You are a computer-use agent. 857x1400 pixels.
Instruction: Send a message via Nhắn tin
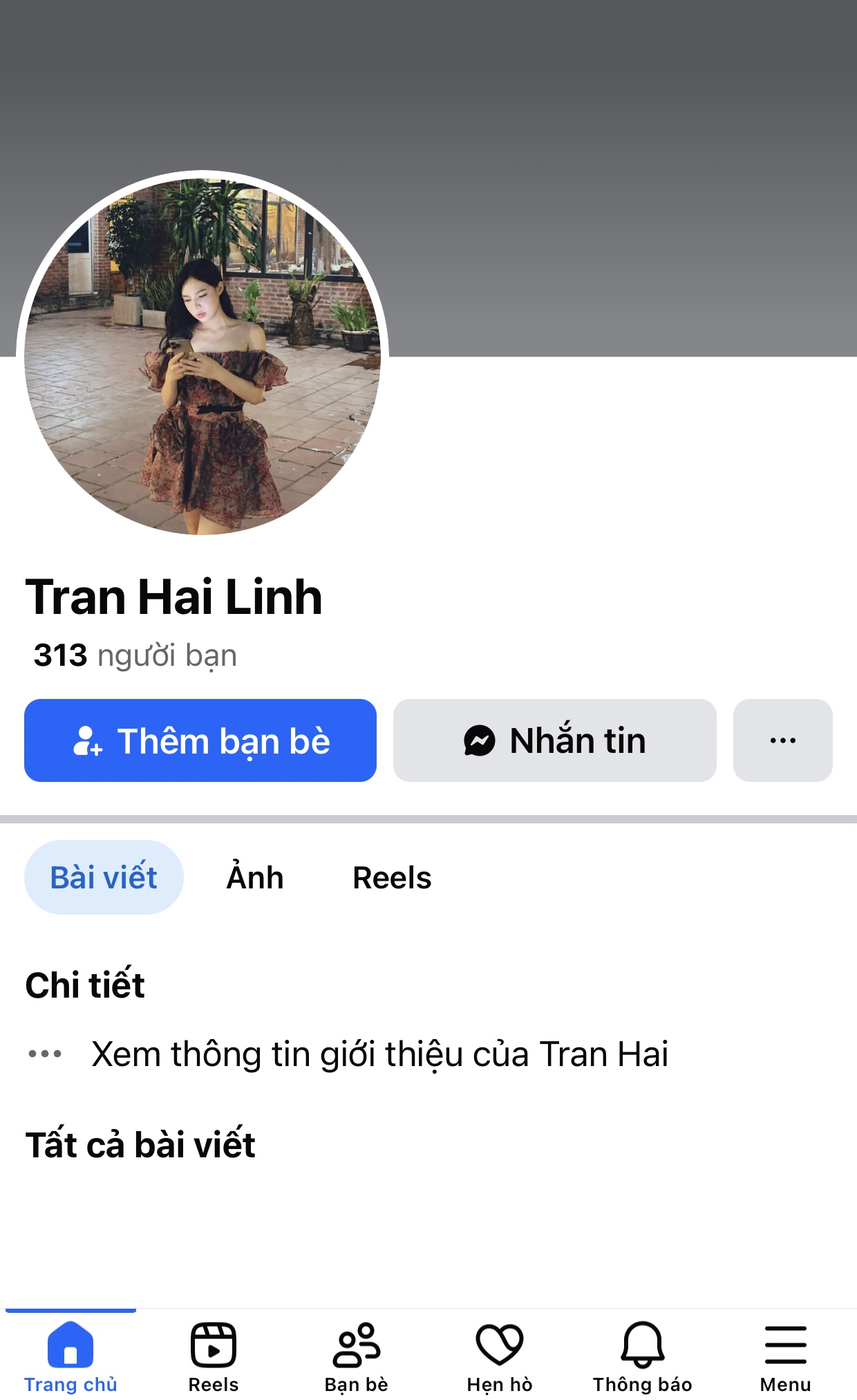(555, 740)
